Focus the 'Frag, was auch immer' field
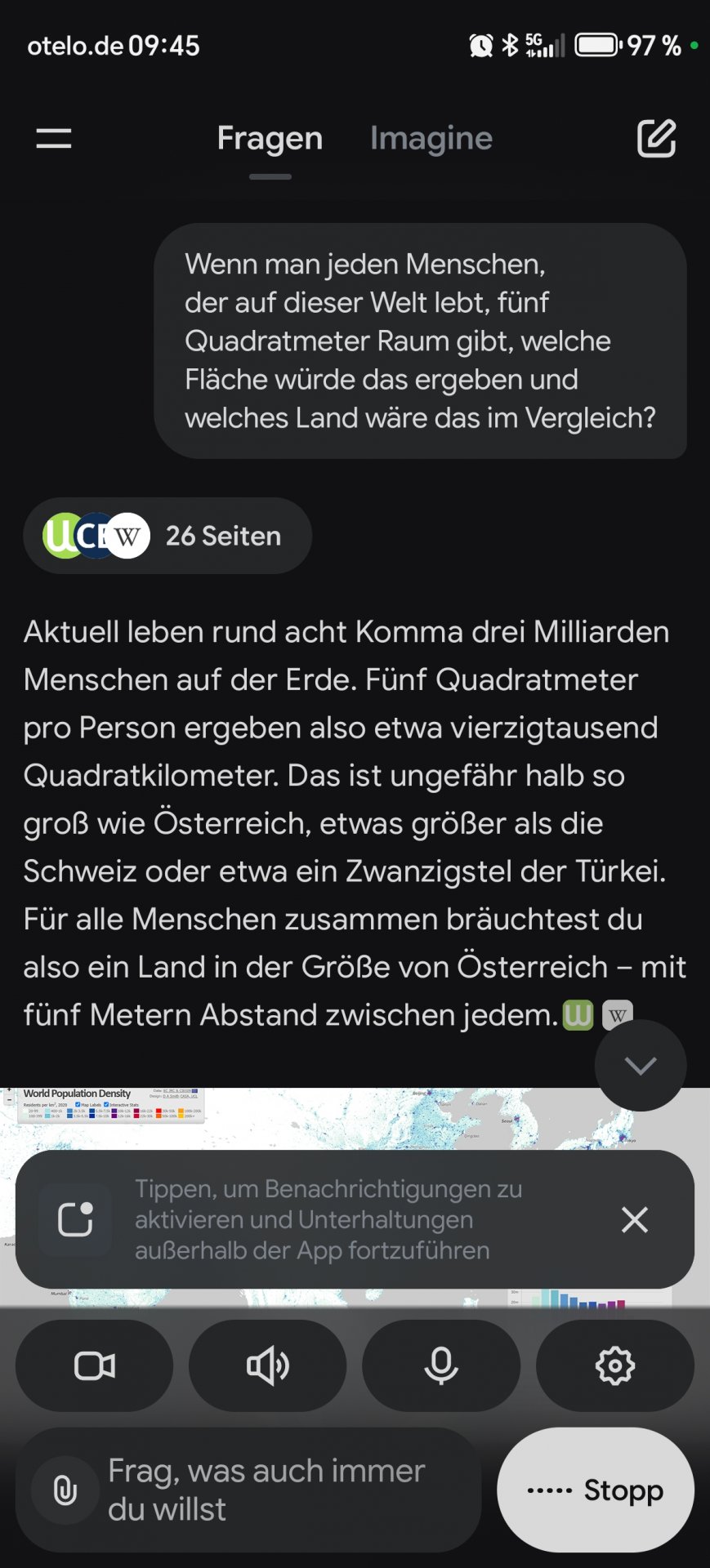The height and width of the screenshot is (1568, 710). coord(270,1490)
